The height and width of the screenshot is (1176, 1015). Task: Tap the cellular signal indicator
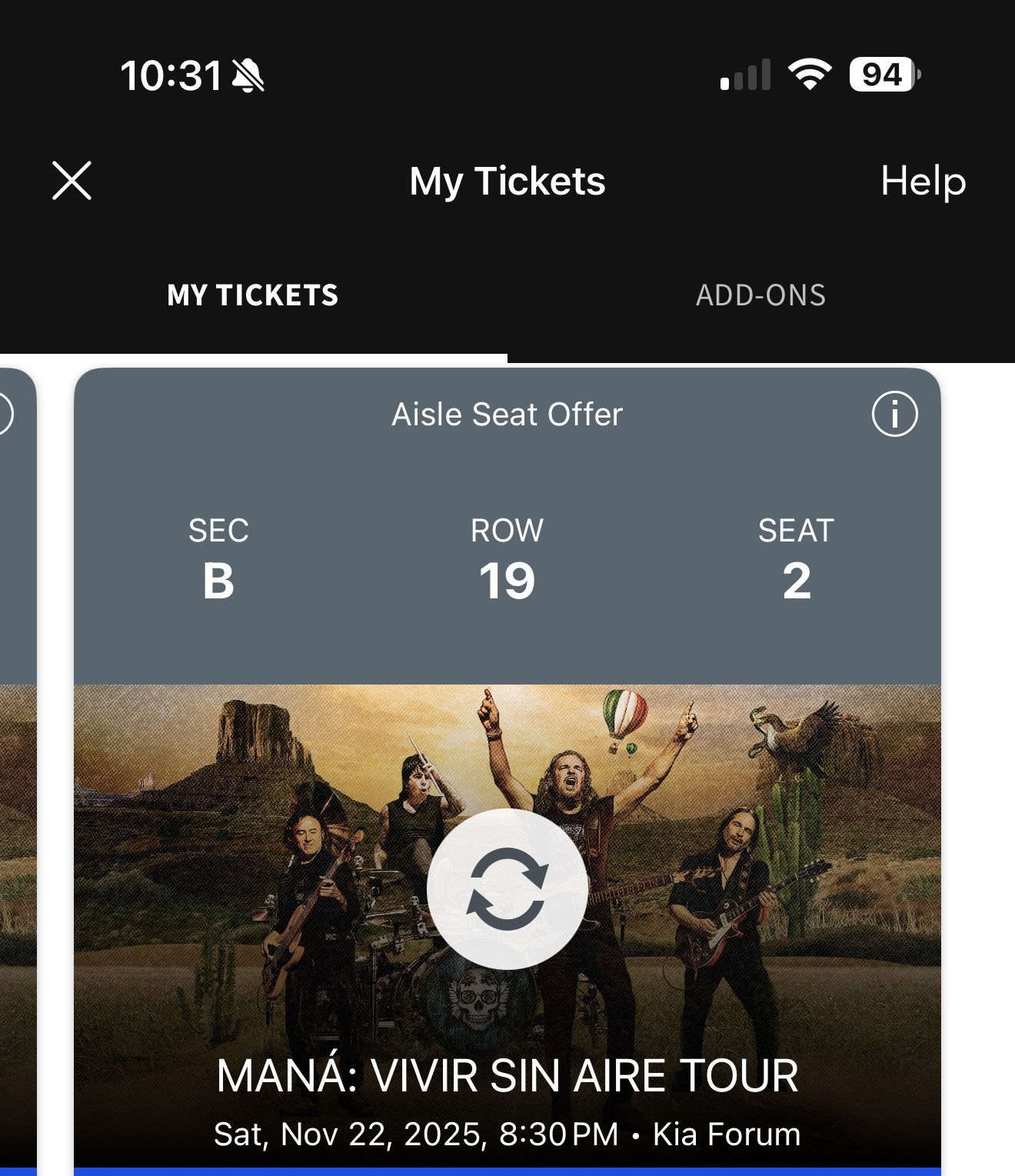pyautogui.click(x=745, y=73)
